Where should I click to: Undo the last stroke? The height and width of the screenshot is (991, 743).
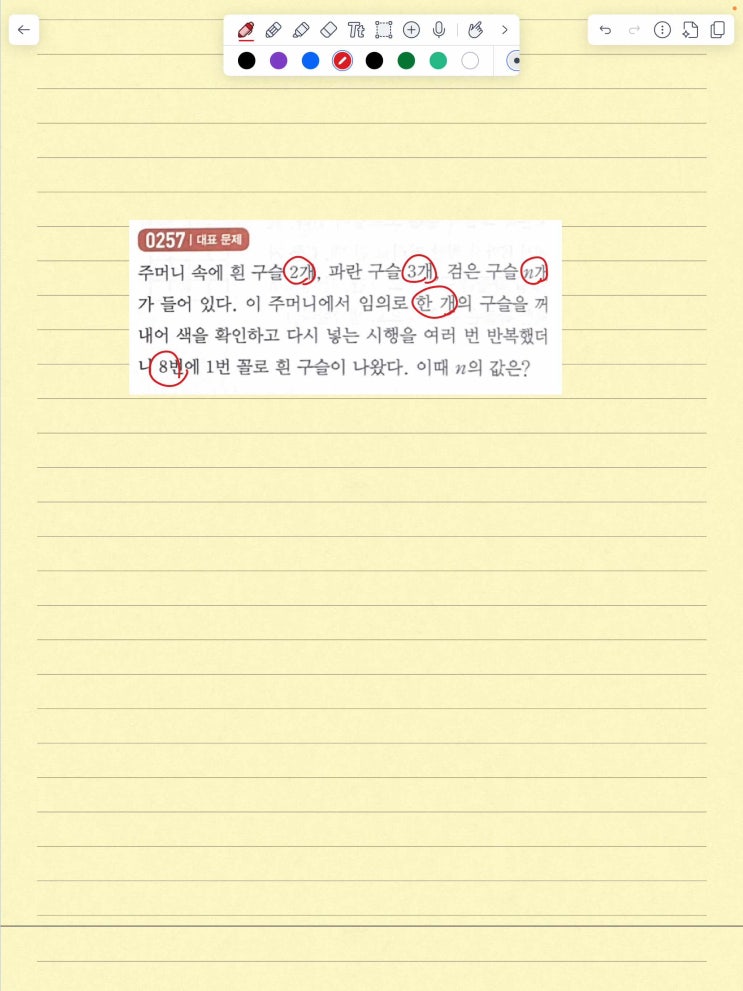point(605,30)
